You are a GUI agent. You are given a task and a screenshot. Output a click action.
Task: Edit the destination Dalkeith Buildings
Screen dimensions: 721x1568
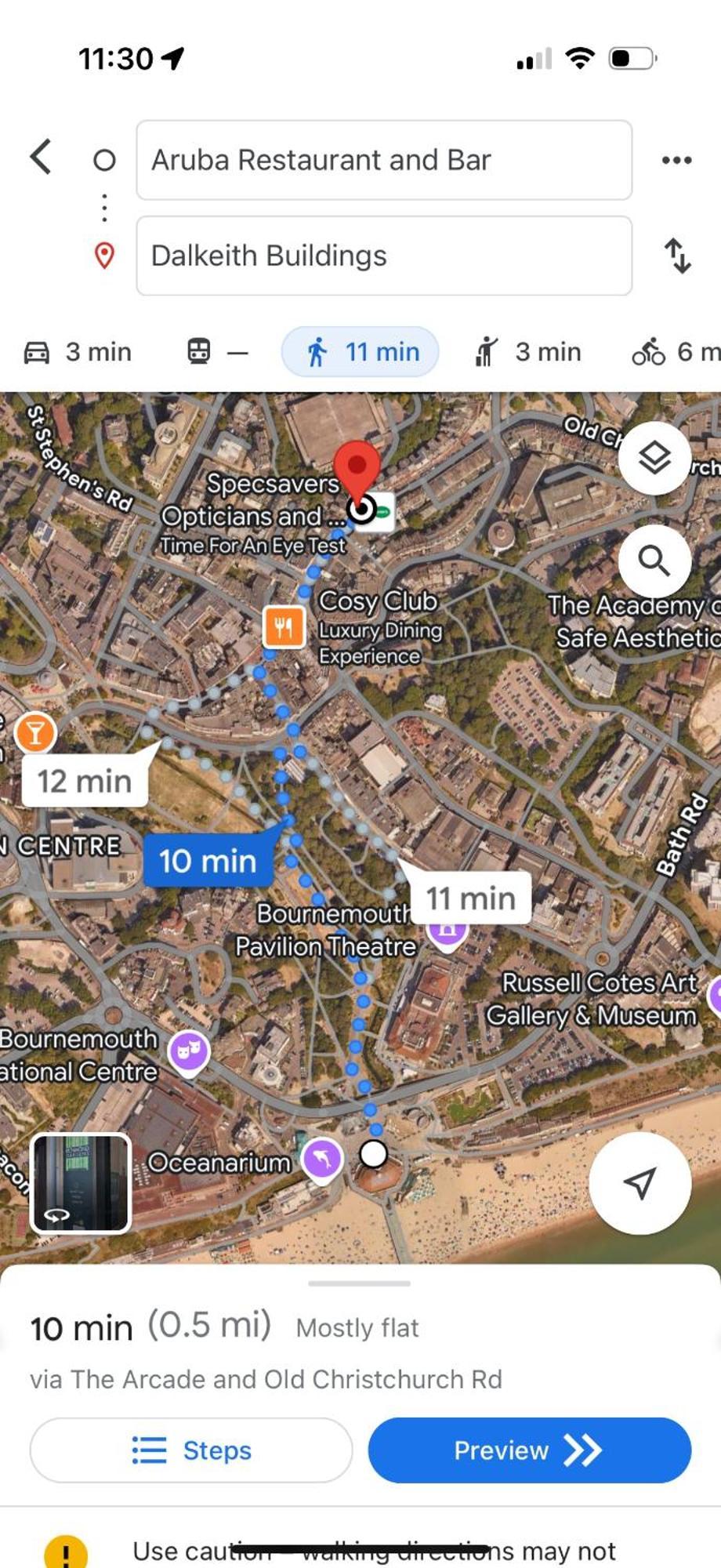point(384,256)
